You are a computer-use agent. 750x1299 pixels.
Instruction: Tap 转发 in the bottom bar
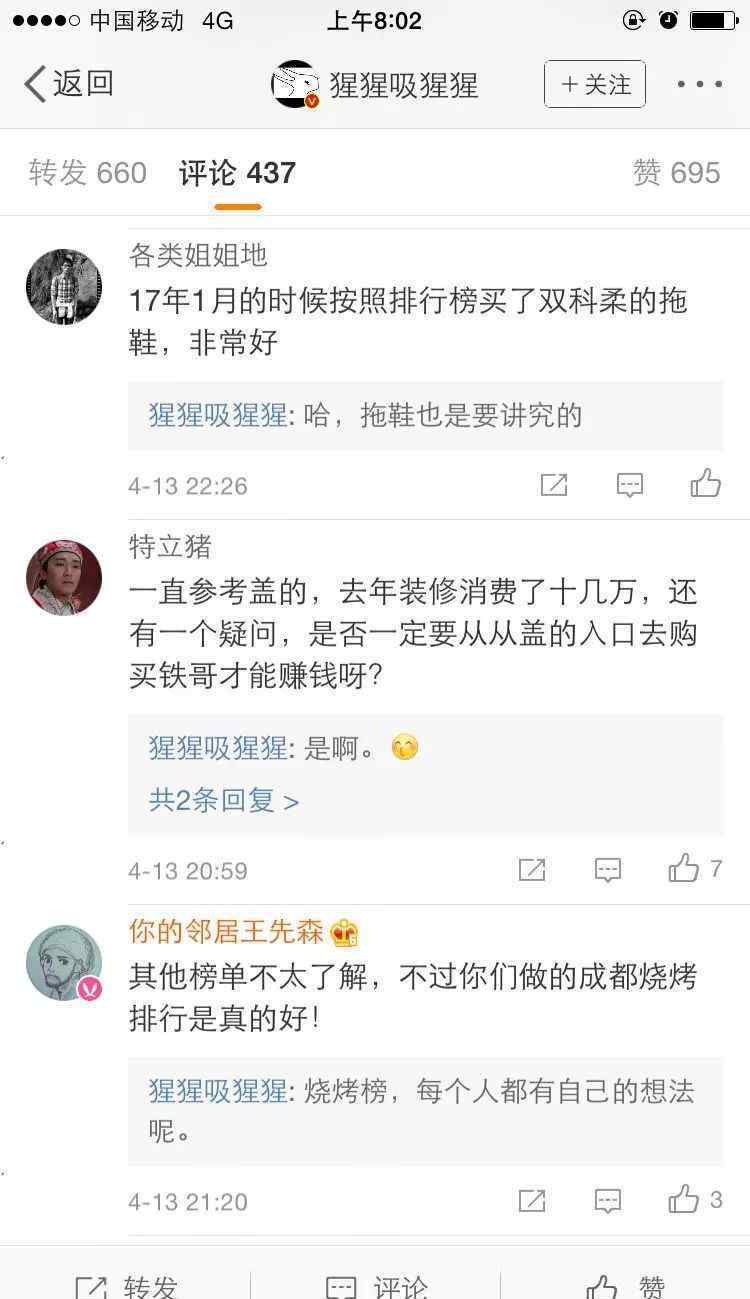point(125,1284)
